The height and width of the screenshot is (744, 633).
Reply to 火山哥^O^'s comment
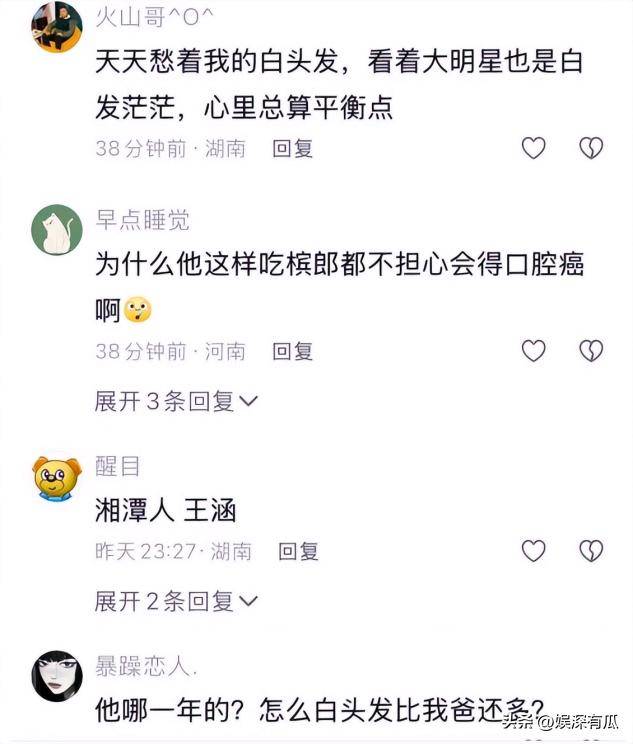click(293, 149)
